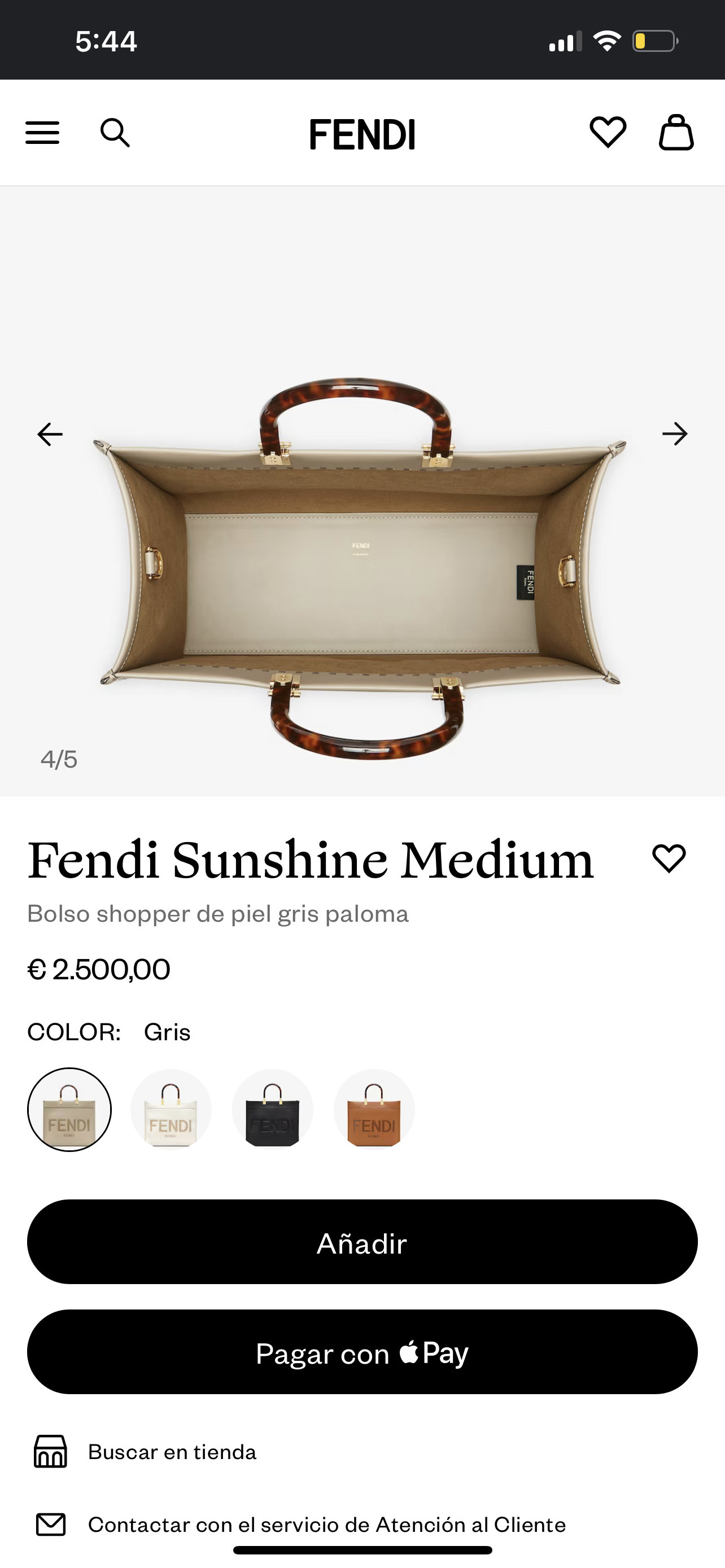Click the Añadir button

[x=362, y=1243]
